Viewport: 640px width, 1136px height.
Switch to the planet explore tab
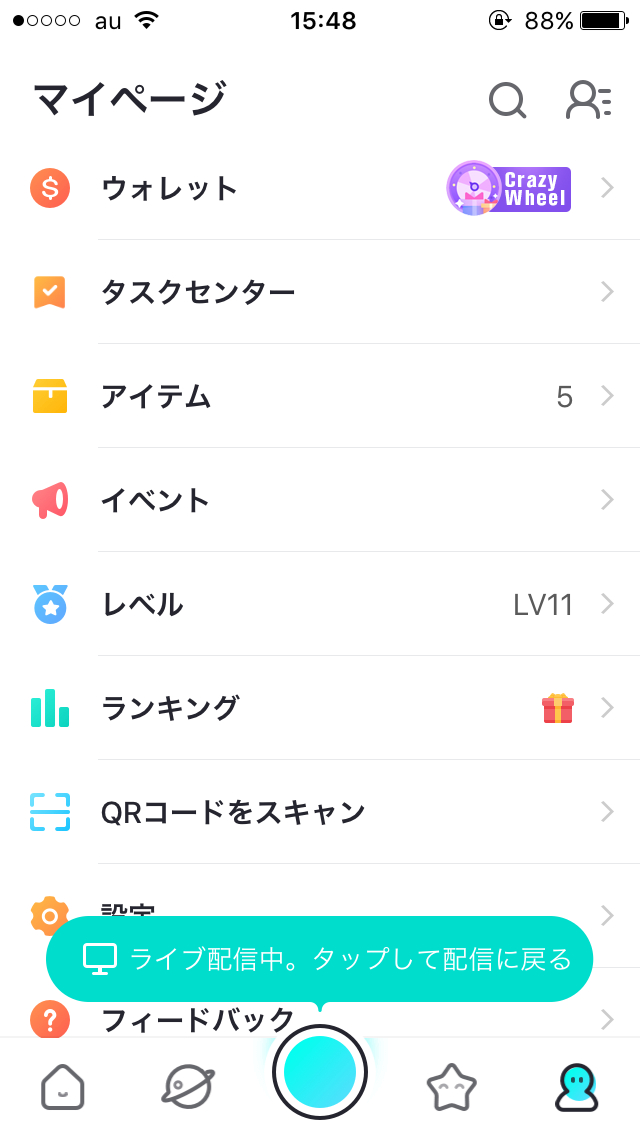click(187, 1086)
